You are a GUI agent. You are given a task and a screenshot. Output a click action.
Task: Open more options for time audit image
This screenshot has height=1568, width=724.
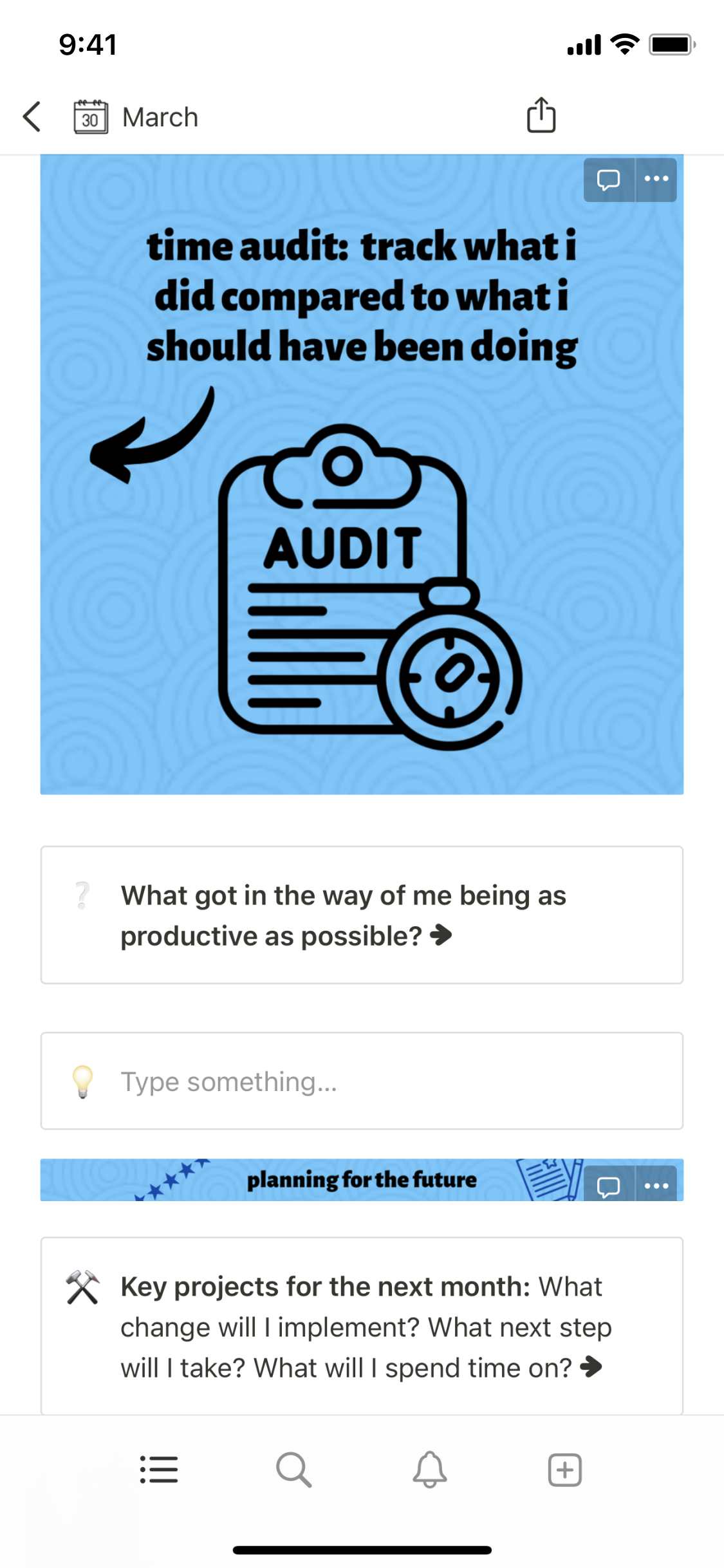pos(656,180)
